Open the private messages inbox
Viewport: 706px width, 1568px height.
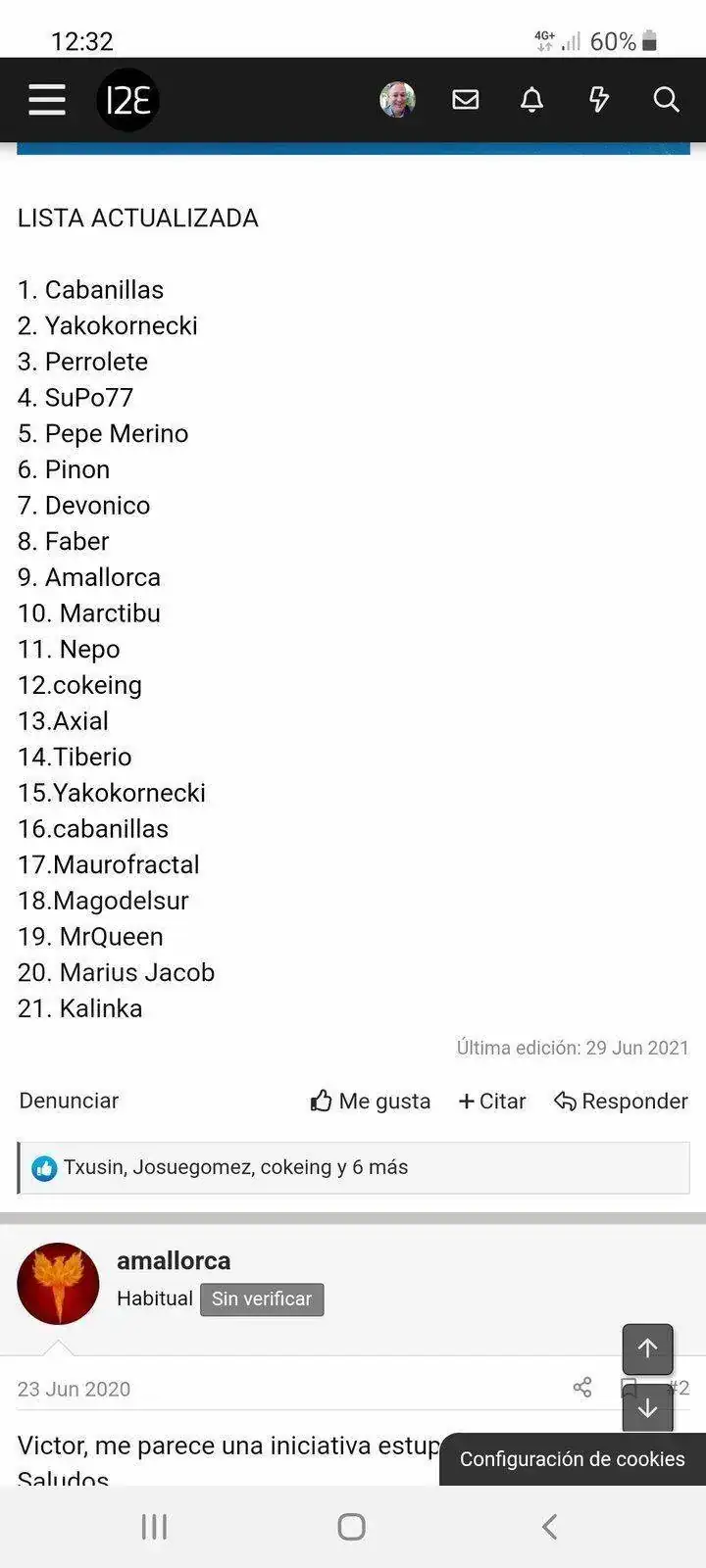tap(465, 99)
